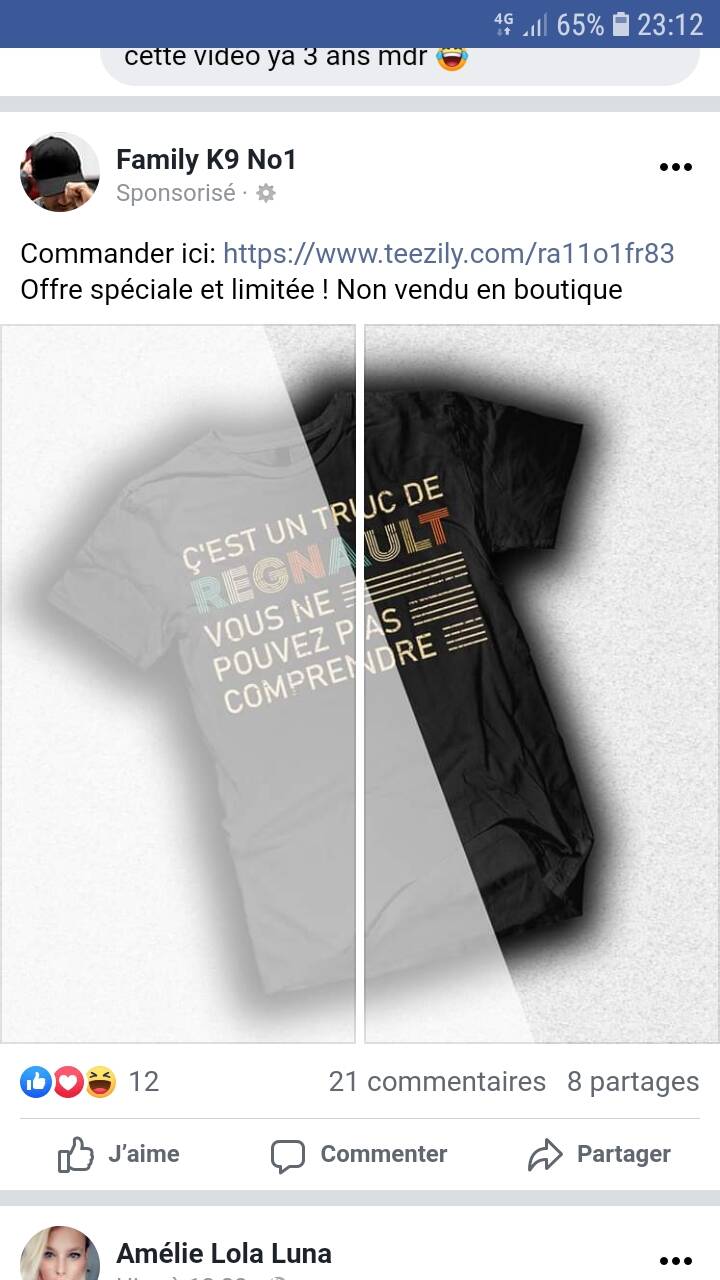
Task: Open the Family K9 No1 profile picture
Action: [x=60, y=172]
